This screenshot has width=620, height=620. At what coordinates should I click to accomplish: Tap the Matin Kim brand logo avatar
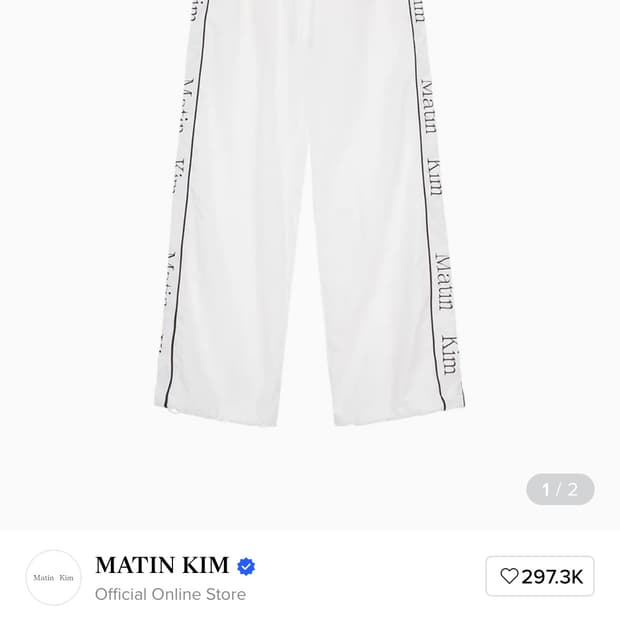point(53,578)
